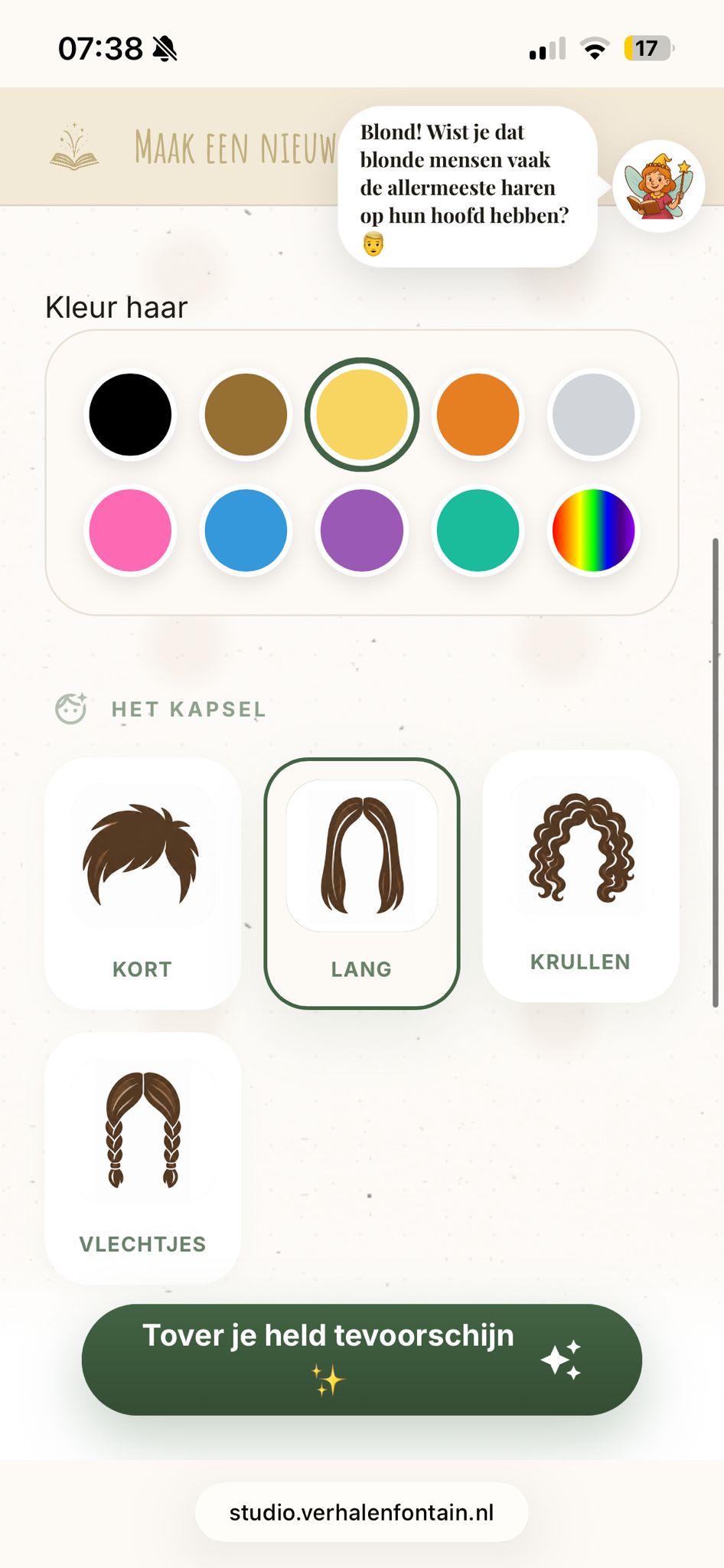This screenshot has height=1568, width=724.
Task: Choose the grey hair color swatch
Action: point(593,415)
